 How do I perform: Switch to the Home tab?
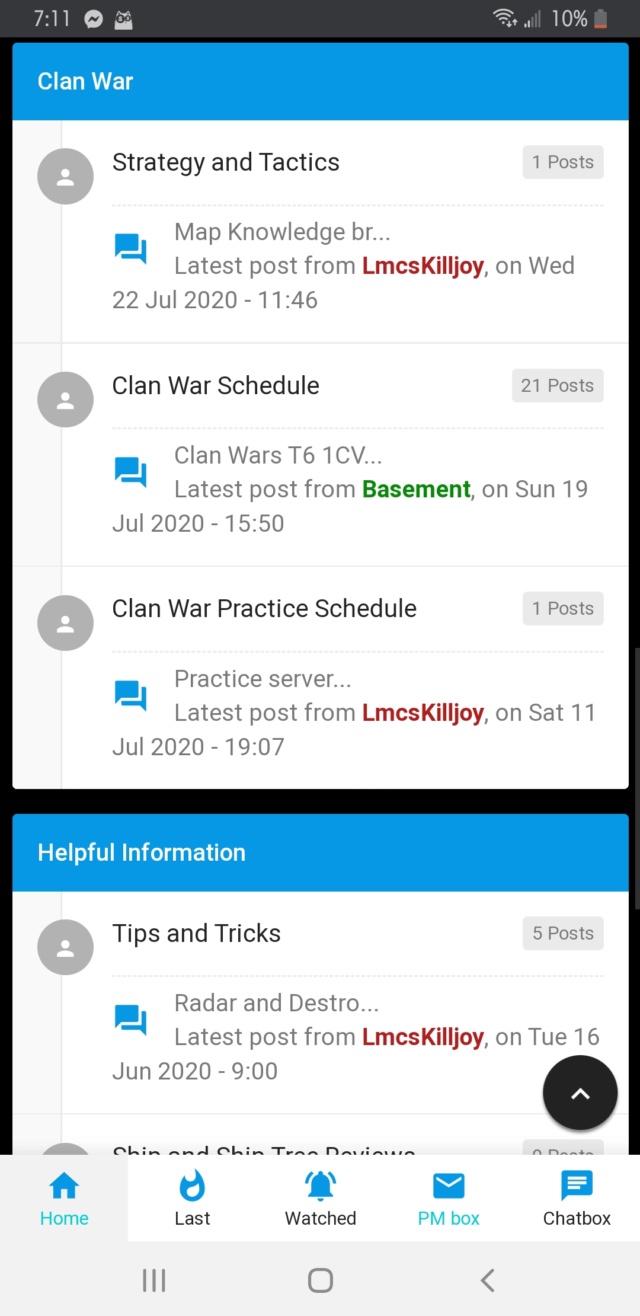(x=64, y=1199)
